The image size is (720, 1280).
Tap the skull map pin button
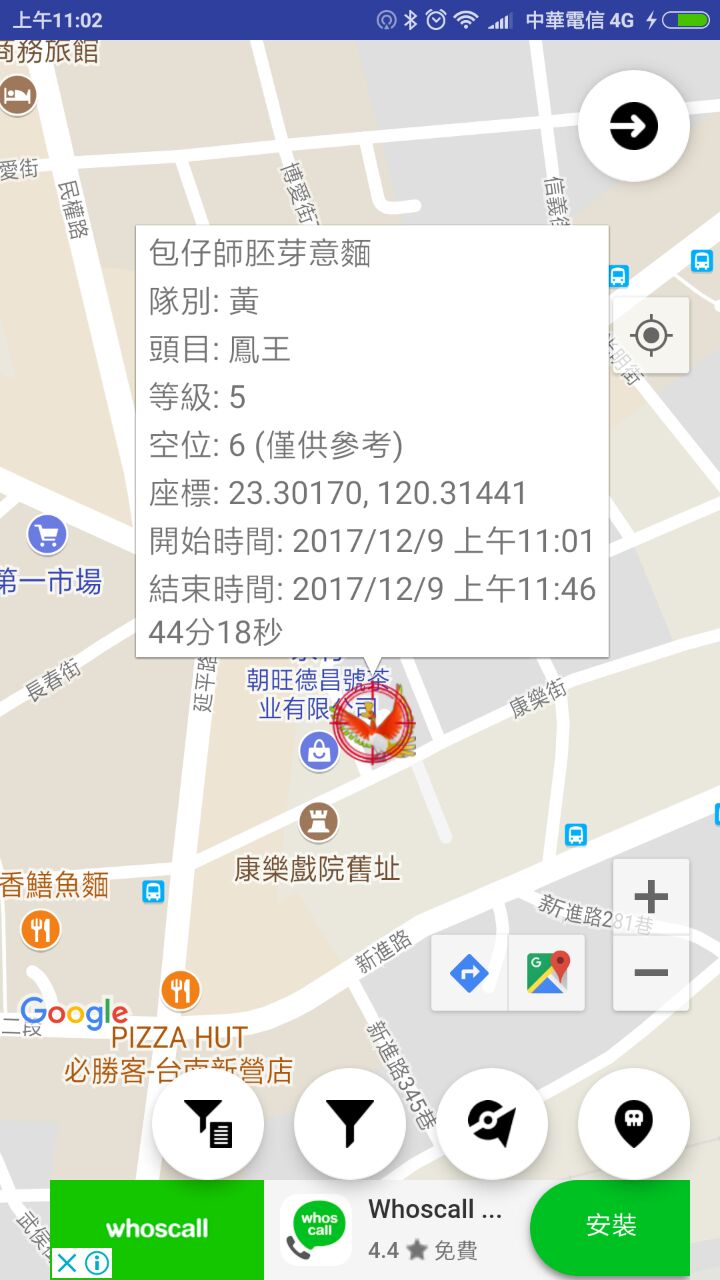(x=634, y=1124)
